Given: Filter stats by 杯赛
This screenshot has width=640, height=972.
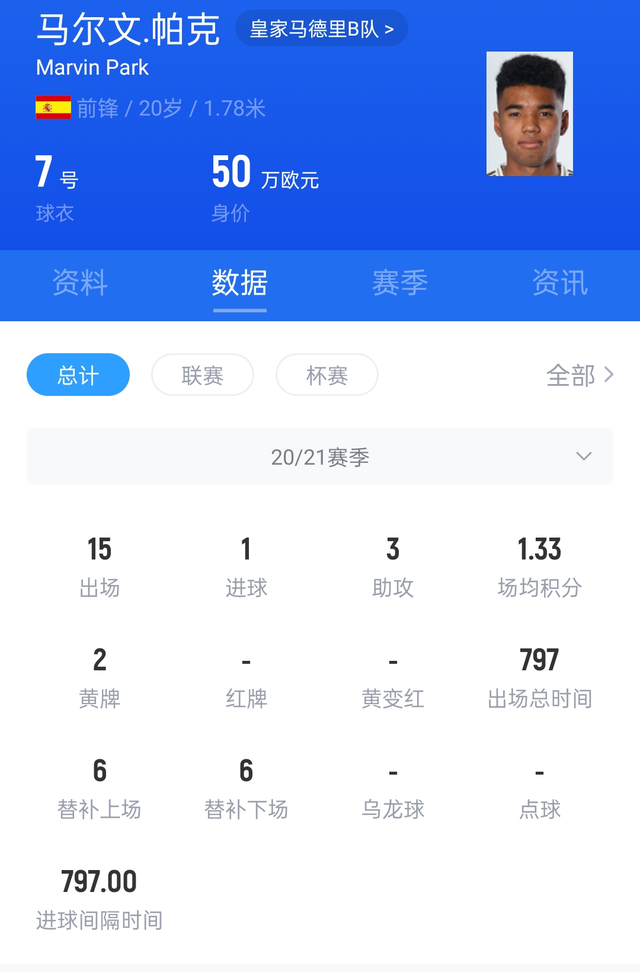Looking at the screenshot, I should [x=327, y=375].
